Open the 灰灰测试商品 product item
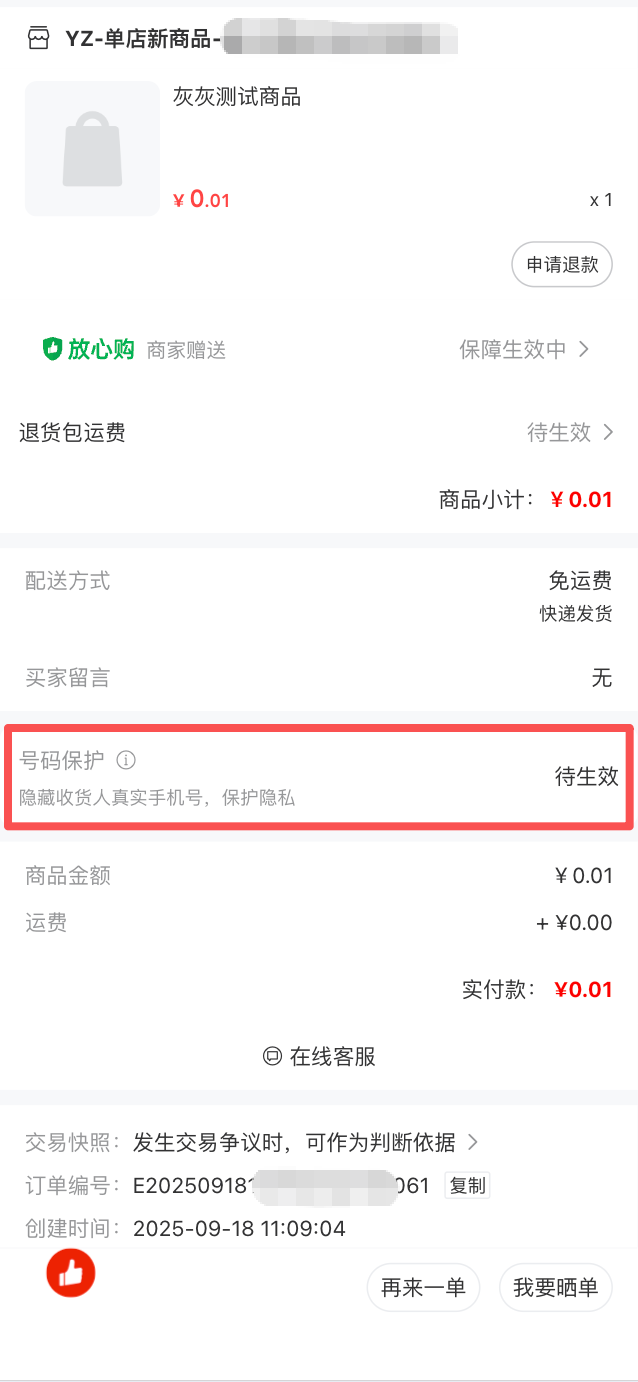The image size is (638, 1382). (319, 148)
